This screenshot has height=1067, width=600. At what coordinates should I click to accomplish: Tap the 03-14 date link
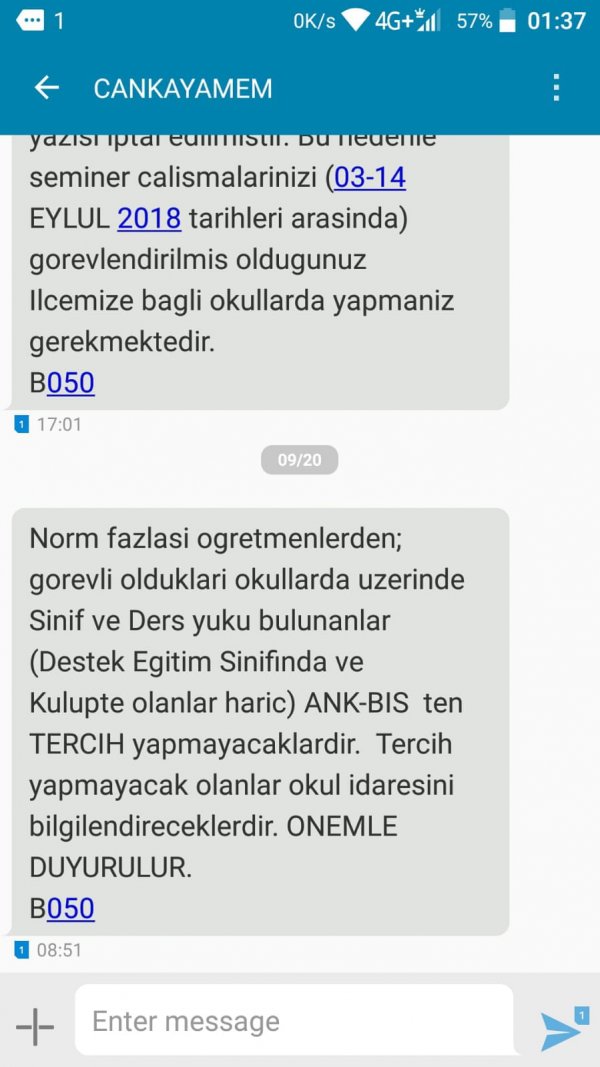pyautogui.click(x=370, y=178)
